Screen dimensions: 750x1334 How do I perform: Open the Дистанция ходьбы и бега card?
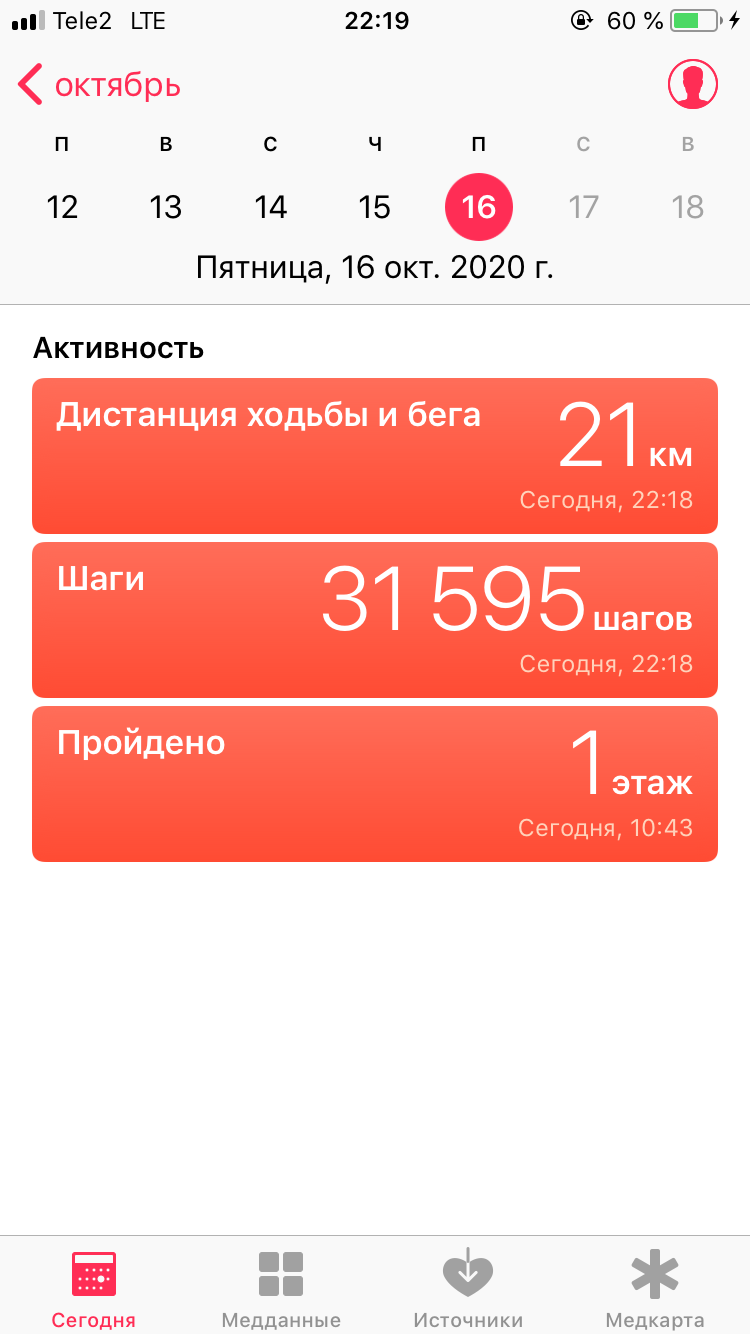point(375,456)
